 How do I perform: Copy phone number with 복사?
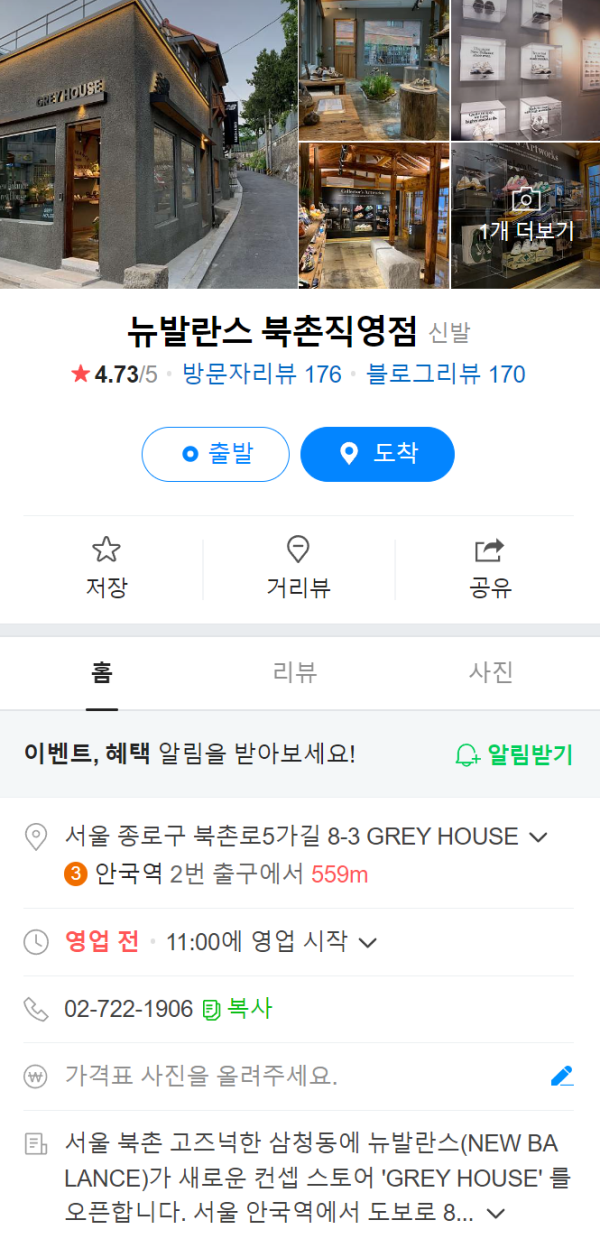pyautogui.click(x=237, y=1009)
